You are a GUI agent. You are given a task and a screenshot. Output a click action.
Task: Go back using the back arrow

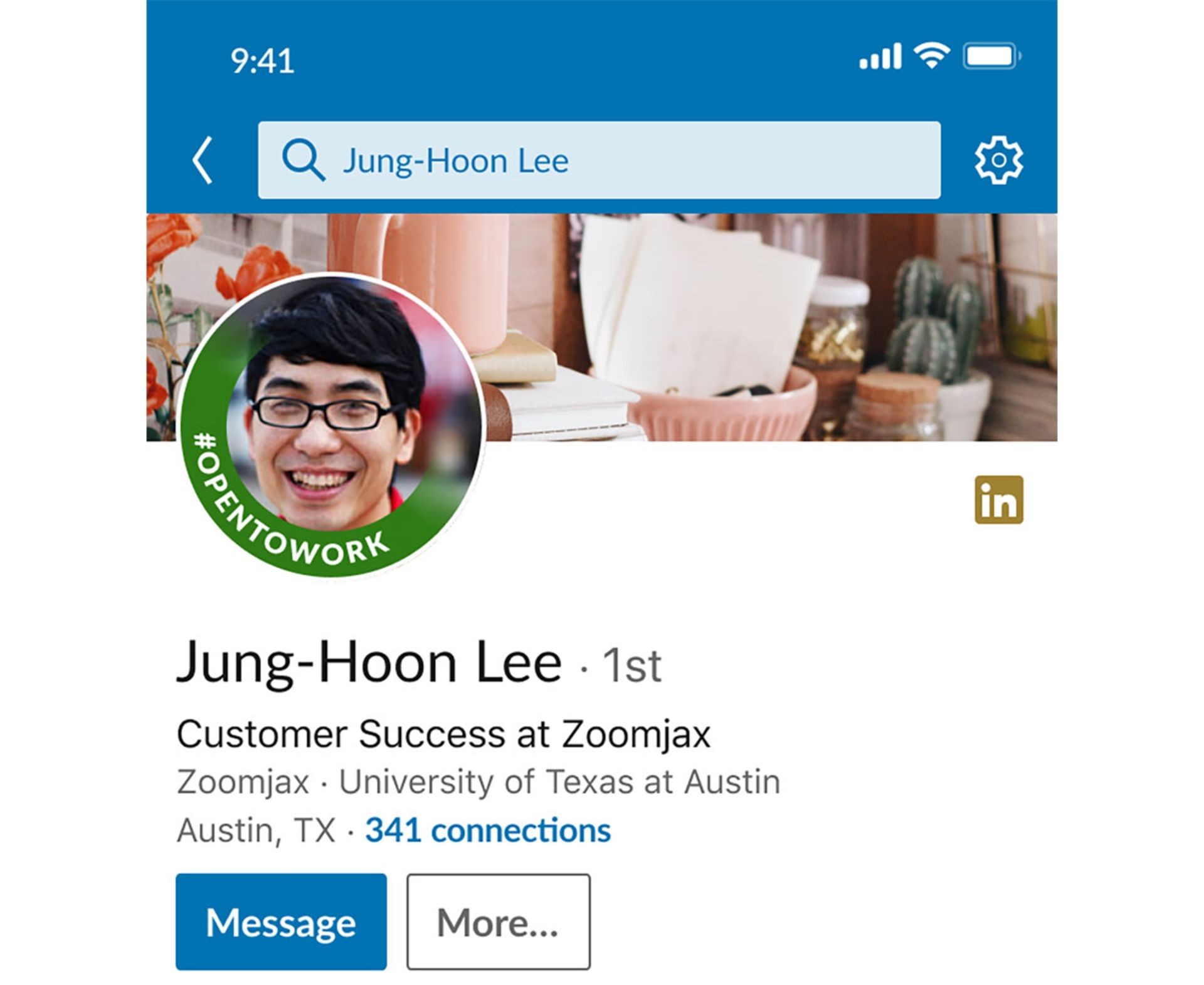coord(203,161)
